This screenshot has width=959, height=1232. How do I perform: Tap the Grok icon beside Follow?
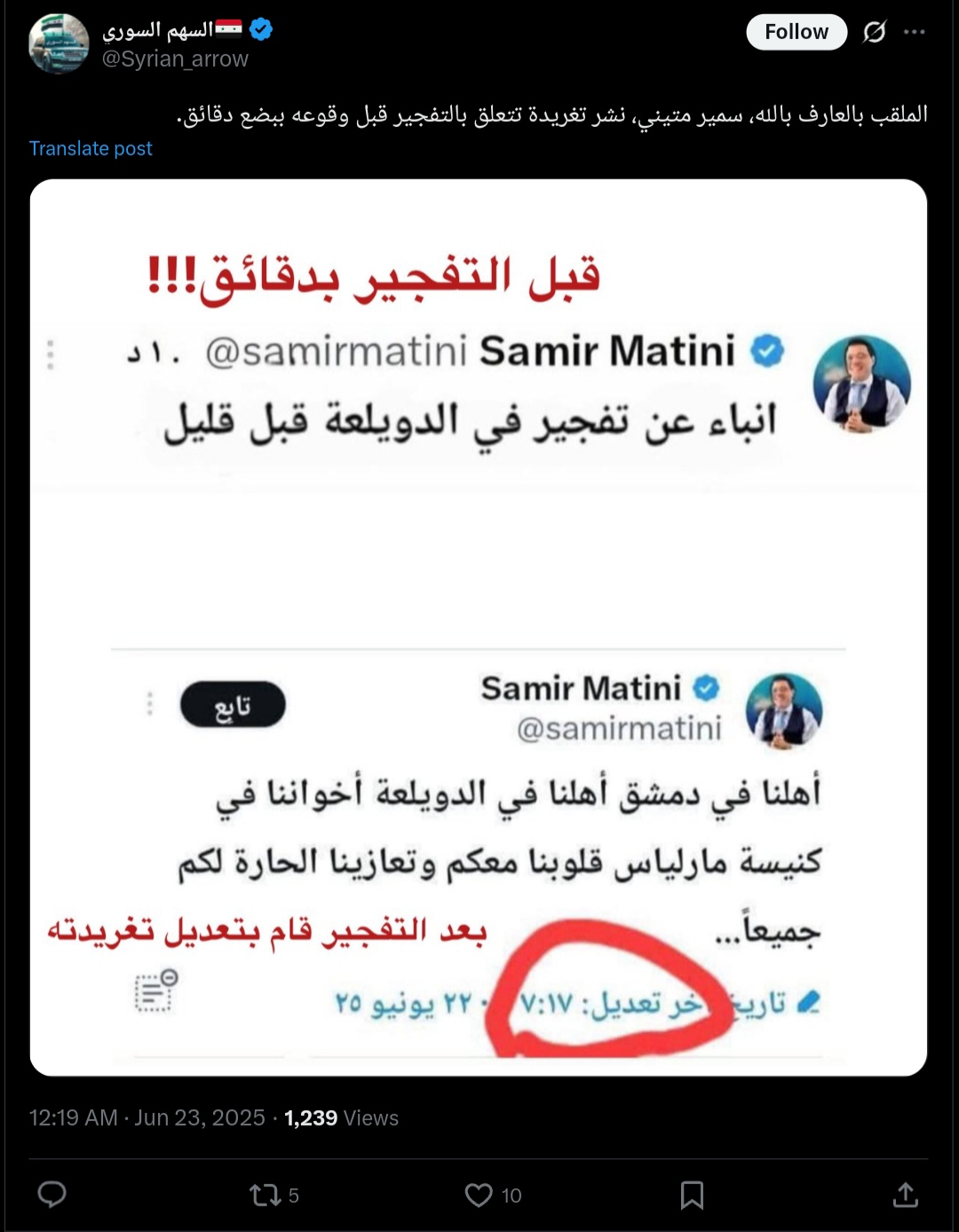point(875,32)
